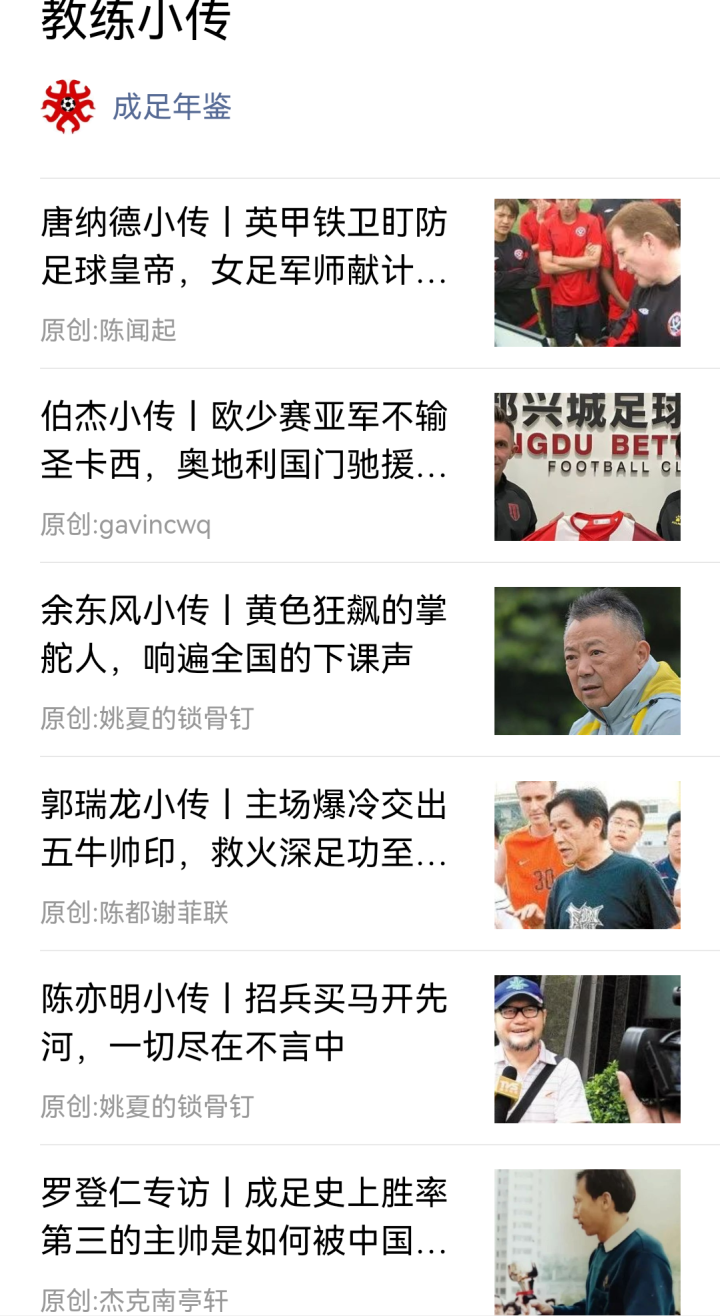Open the 唐纳德小传 article
This screenshot has width=720, height=1316.
(244, 247)
